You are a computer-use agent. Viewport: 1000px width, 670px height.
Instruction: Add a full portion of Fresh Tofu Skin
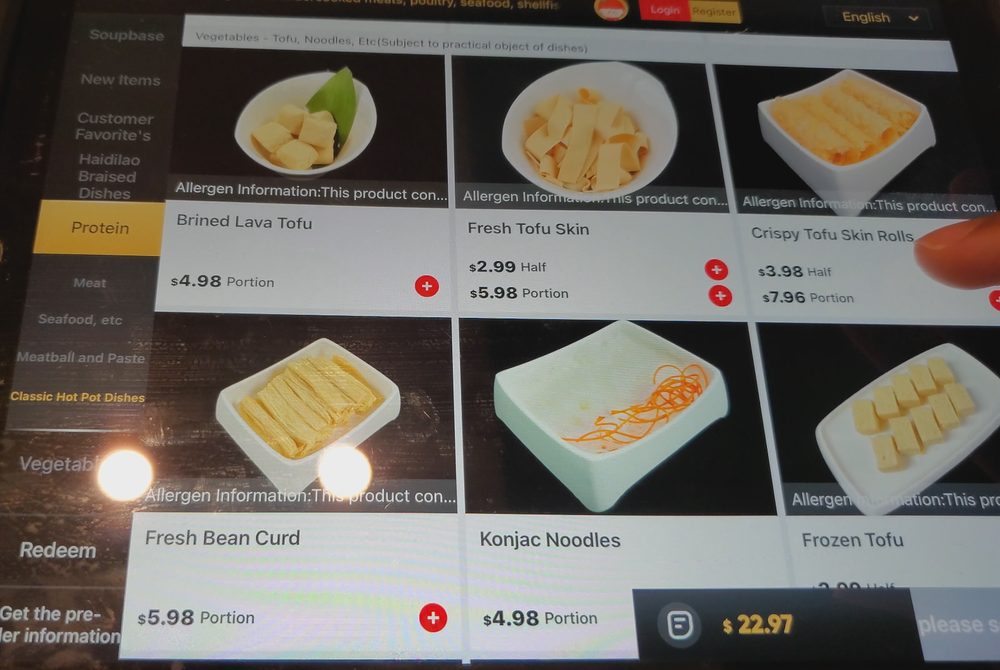pos(720,296)
